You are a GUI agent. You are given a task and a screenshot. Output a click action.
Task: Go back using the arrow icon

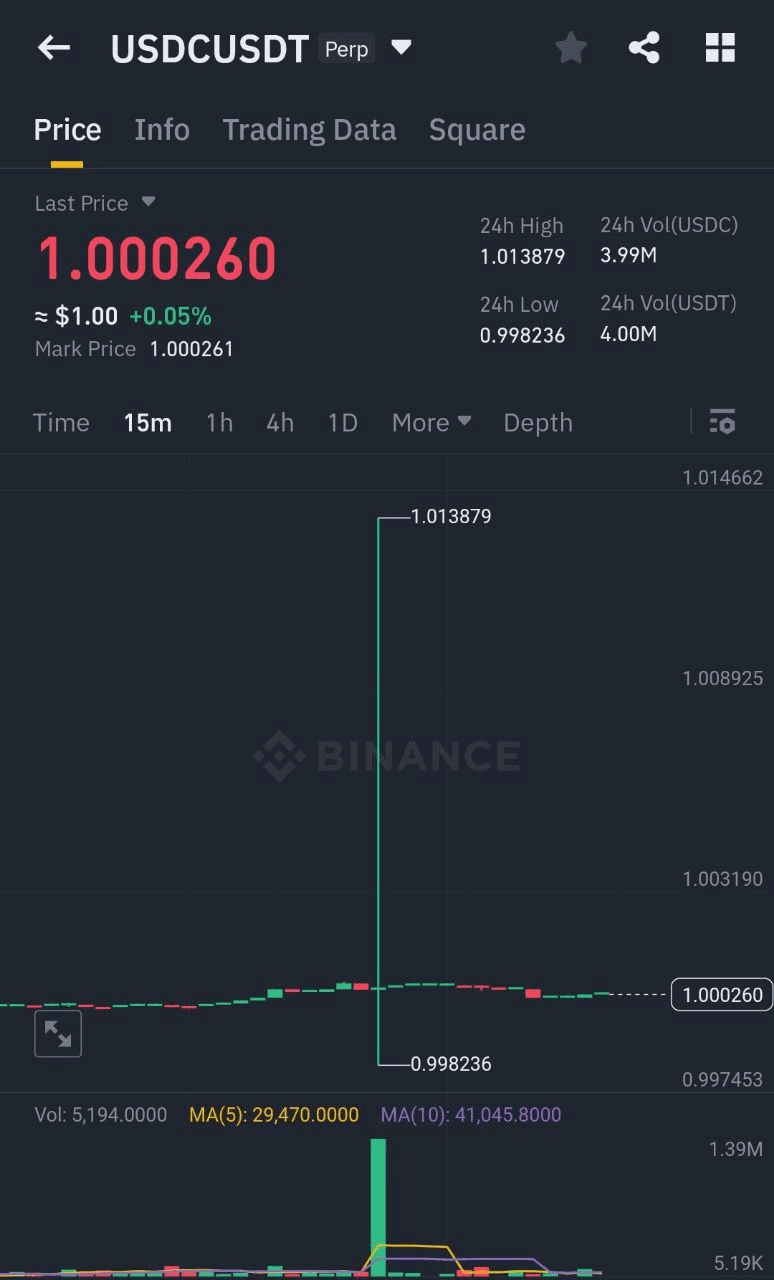coord(54,48)
